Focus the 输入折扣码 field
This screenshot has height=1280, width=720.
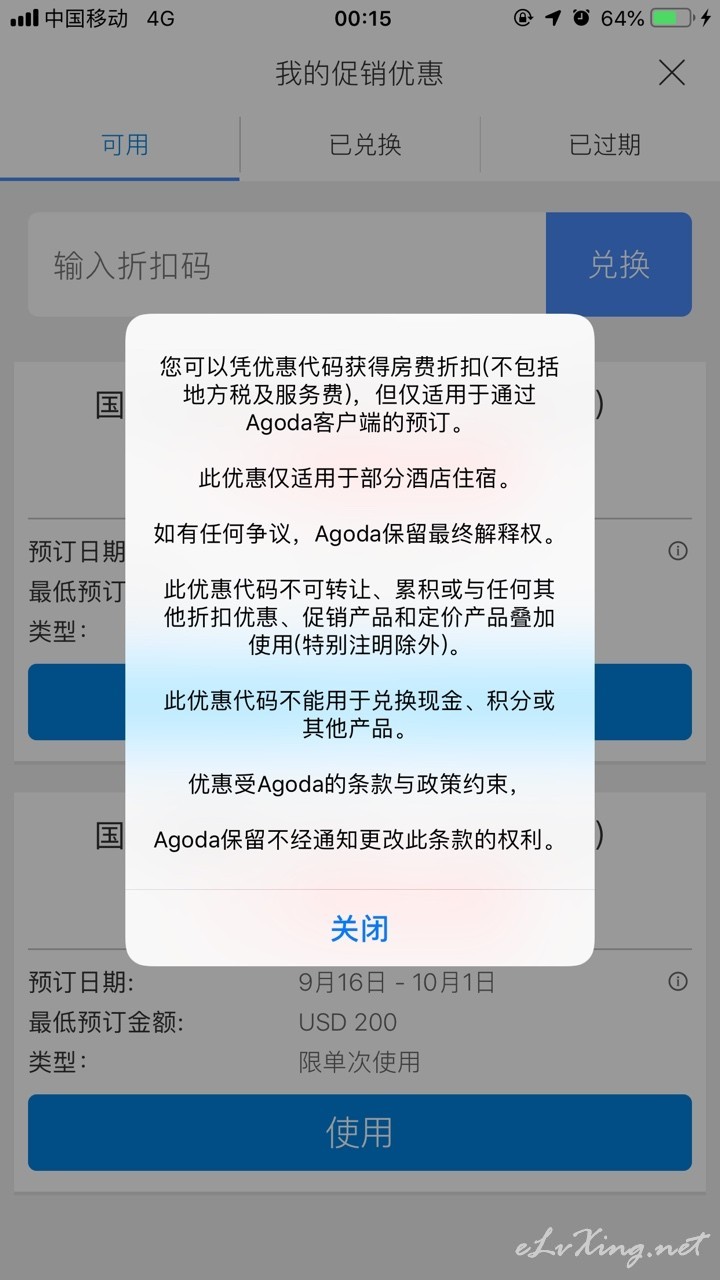tap(287, 265)
